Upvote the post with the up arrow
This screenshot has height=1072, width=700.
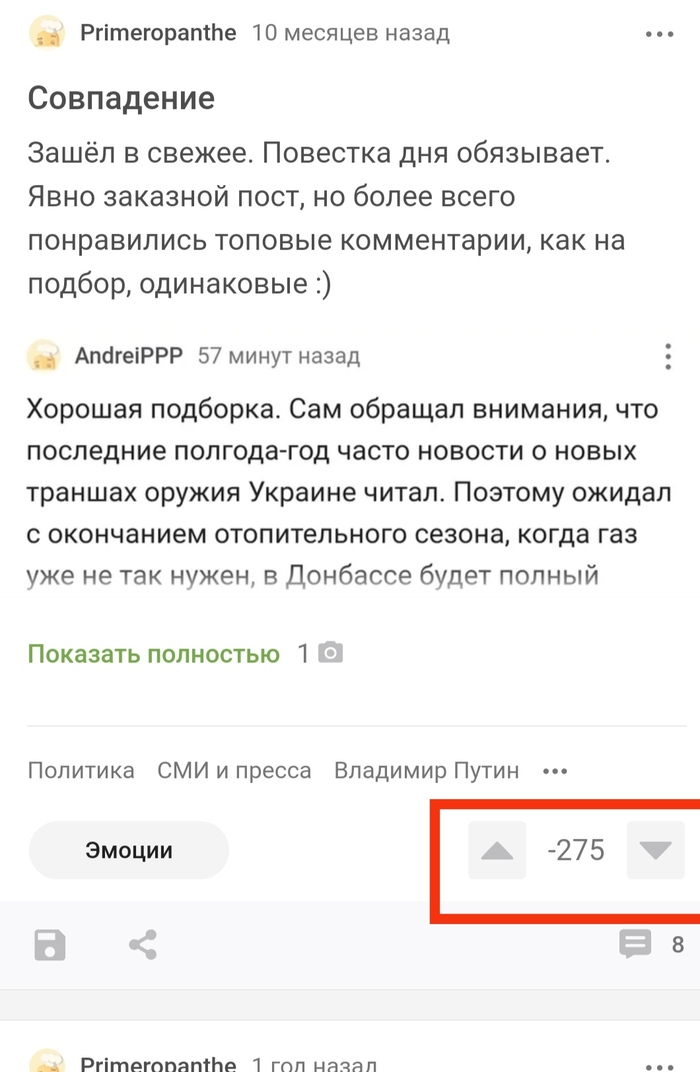click(497, 851)
